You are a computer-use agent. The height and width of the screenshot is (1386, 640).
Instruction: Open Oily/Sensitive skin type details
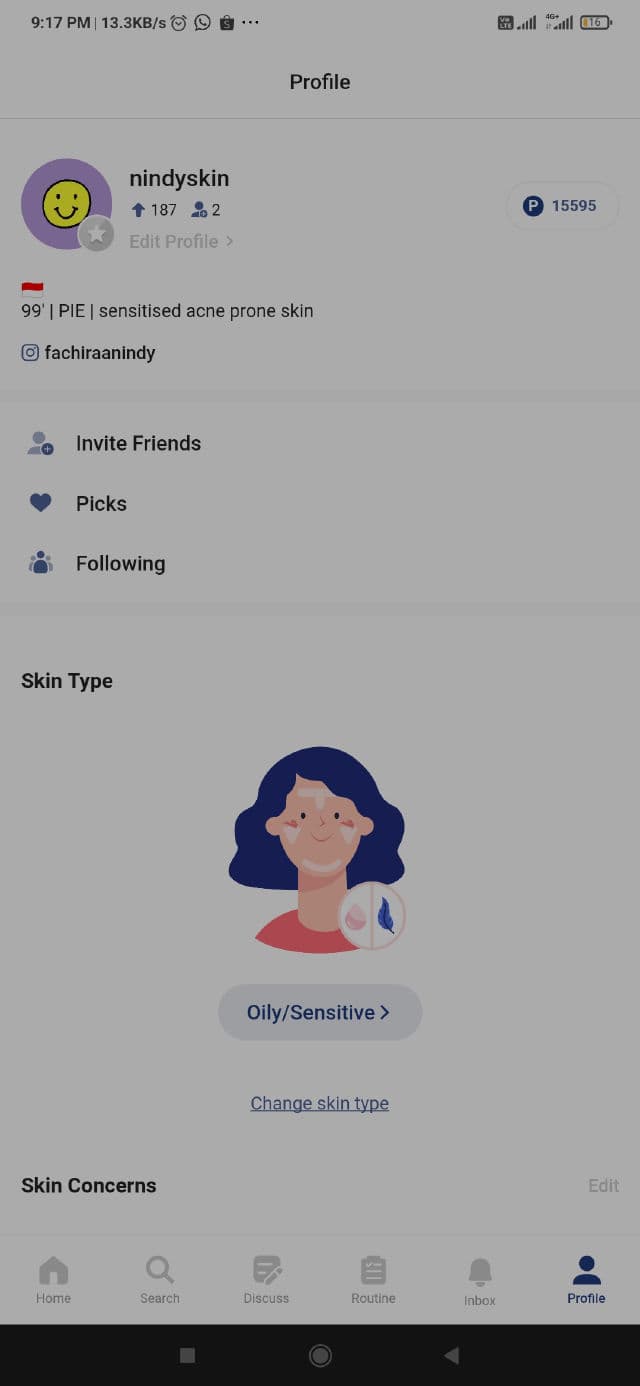point(320,1013)
